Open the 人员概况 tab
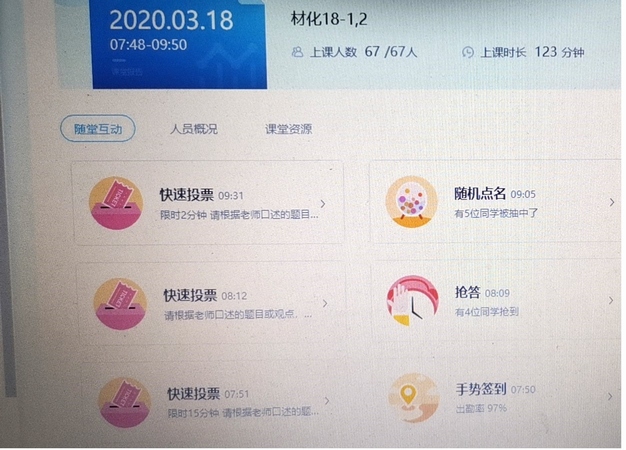The image size is (626, 450). 193,129
